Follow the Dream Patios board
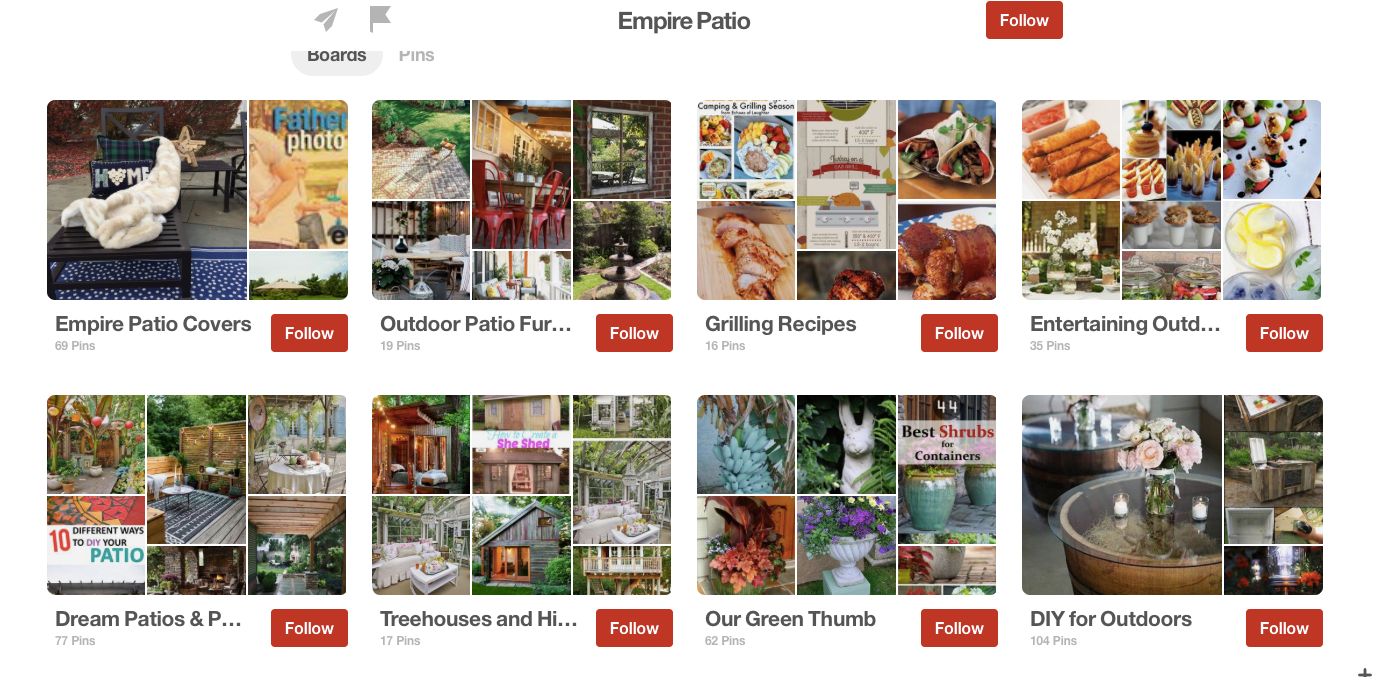1388x677 pixels. click(x=309, y=628)
